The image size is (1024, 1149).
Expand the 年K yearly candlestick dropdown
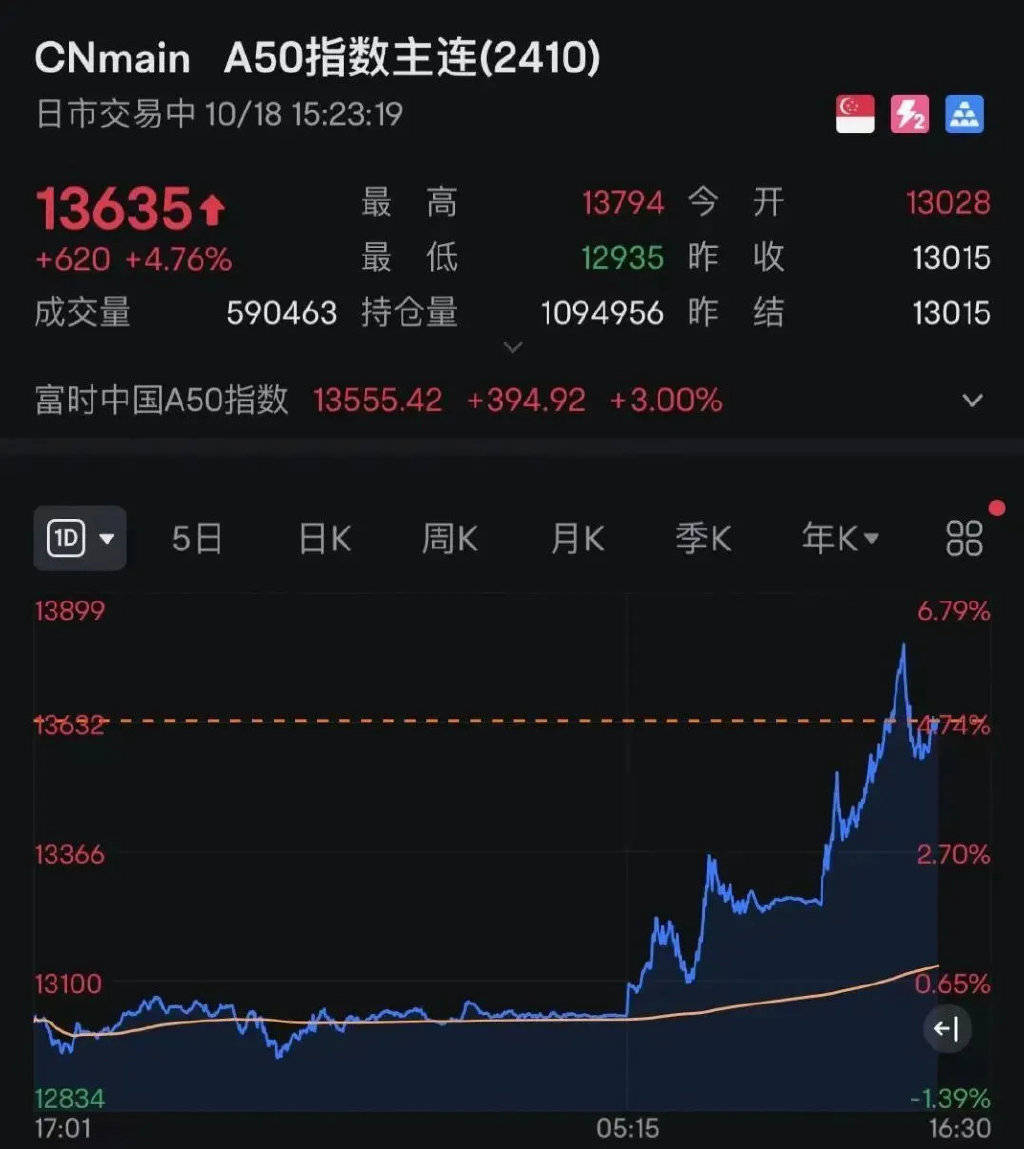(x=872, y=539)
